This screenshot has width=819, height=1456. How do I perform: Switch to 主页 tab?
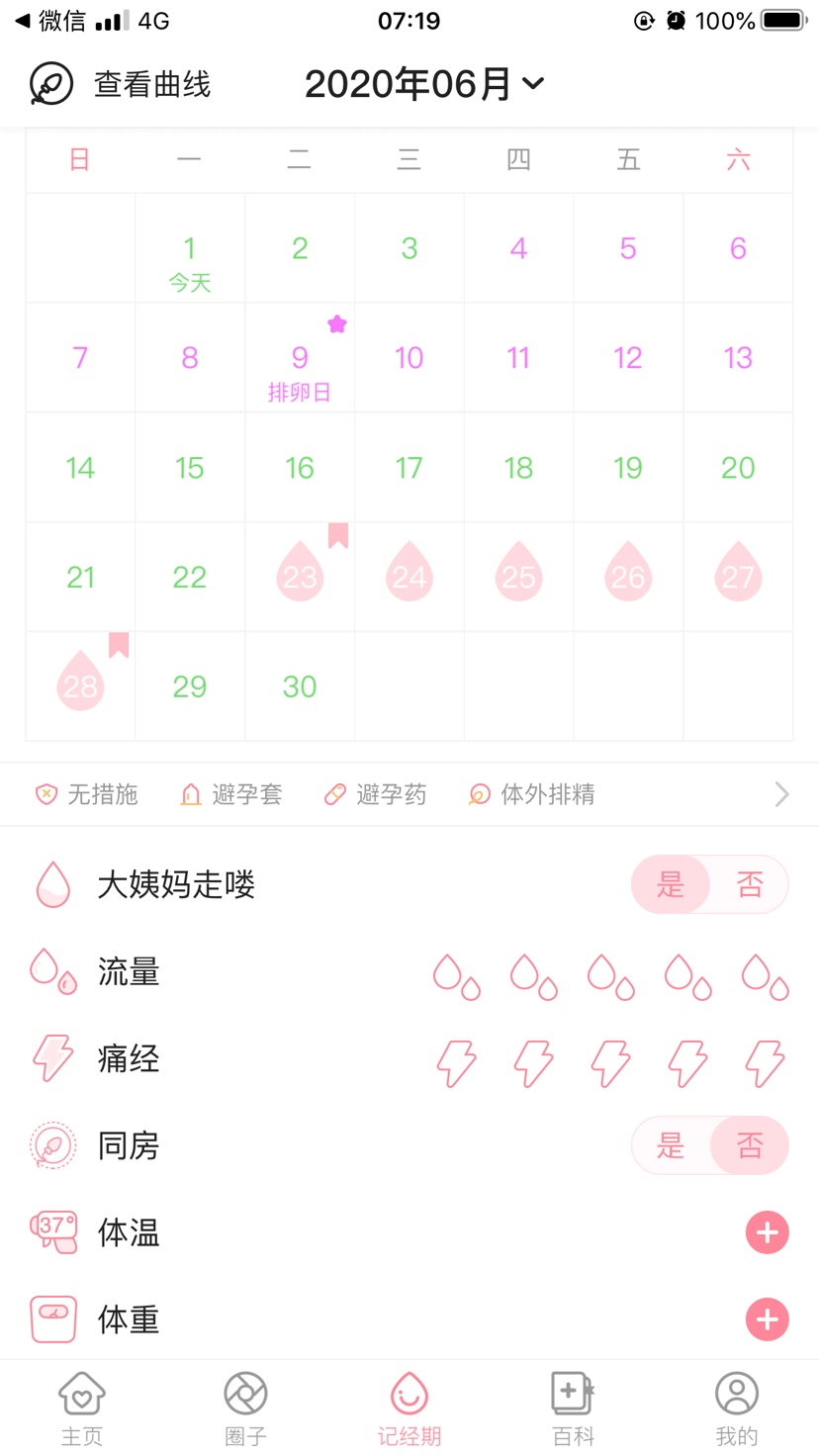pyautogui.click(x=82, y=1409)
